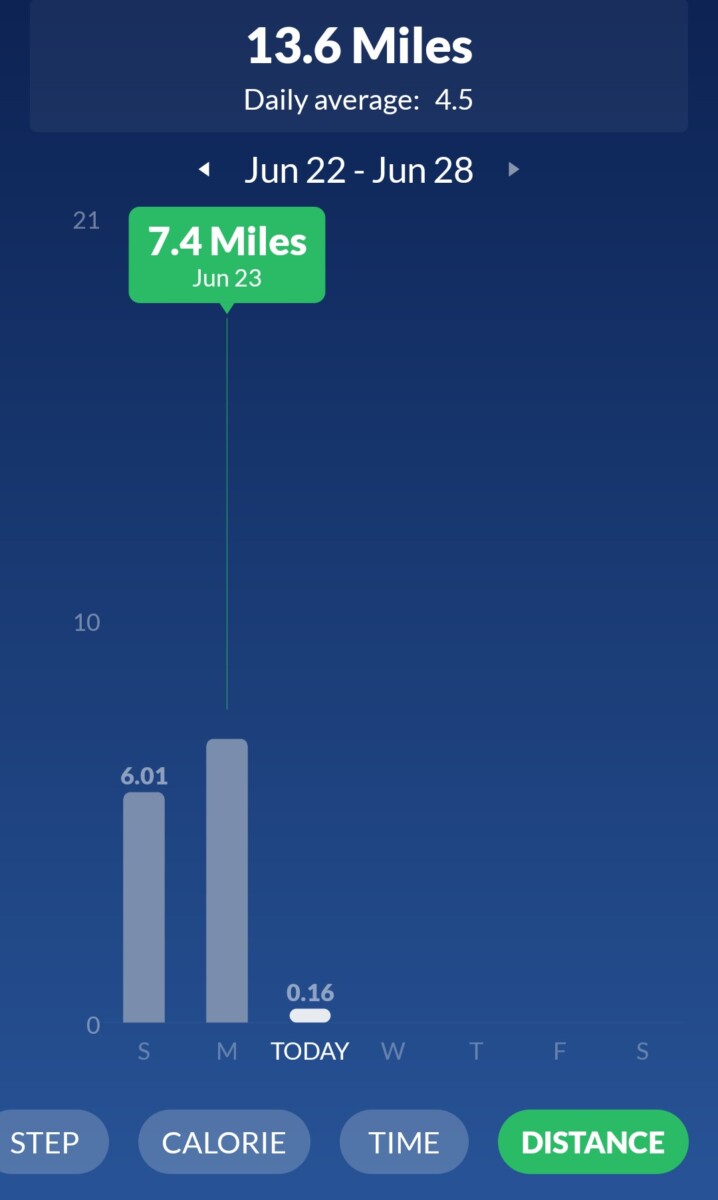Select the DISTANCE tab

(593, 1142)
